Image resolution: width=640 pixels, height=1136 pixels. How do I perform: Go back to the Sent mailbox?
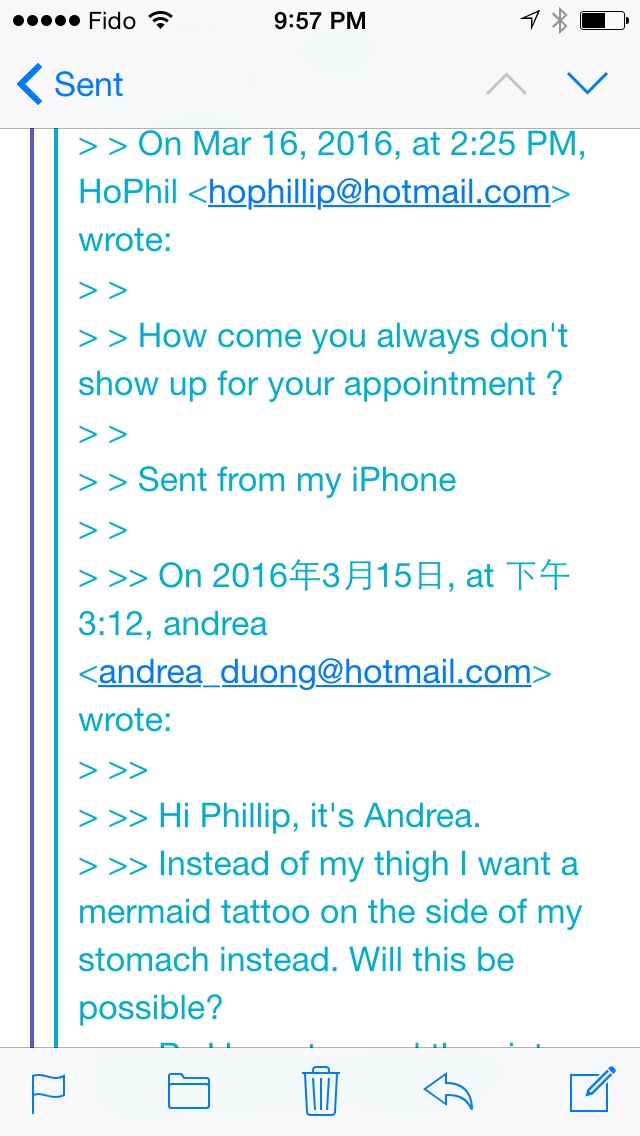[70, 85]
